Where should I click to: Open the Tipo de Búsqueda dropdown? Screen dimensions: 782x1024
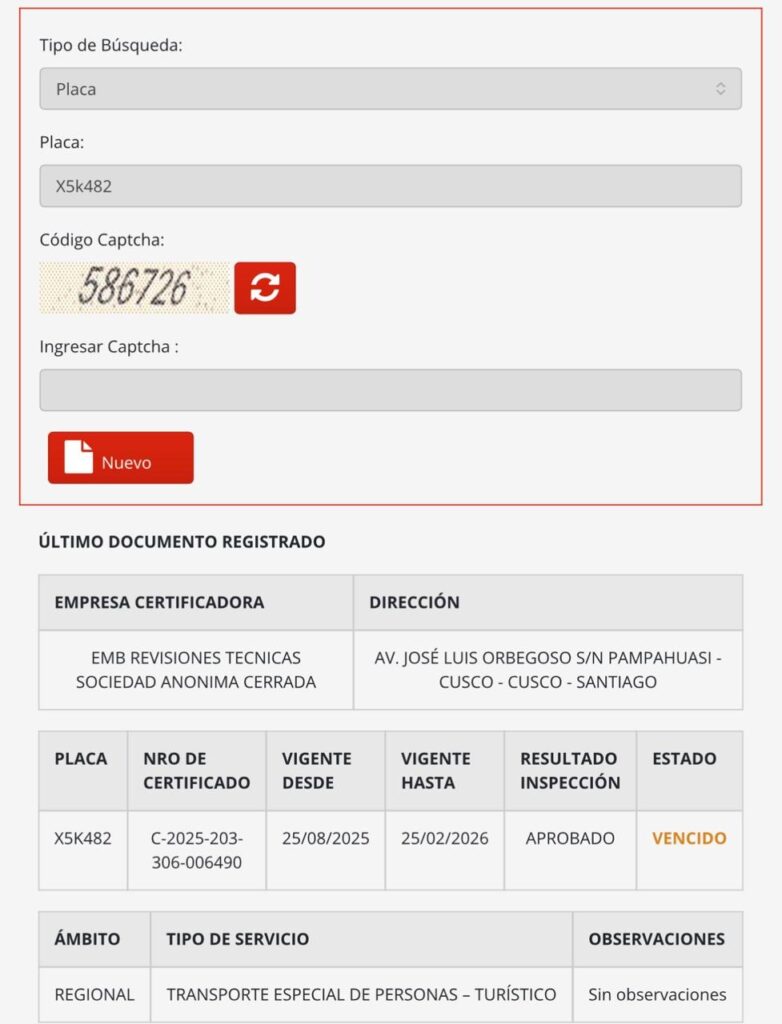point(390,89)
